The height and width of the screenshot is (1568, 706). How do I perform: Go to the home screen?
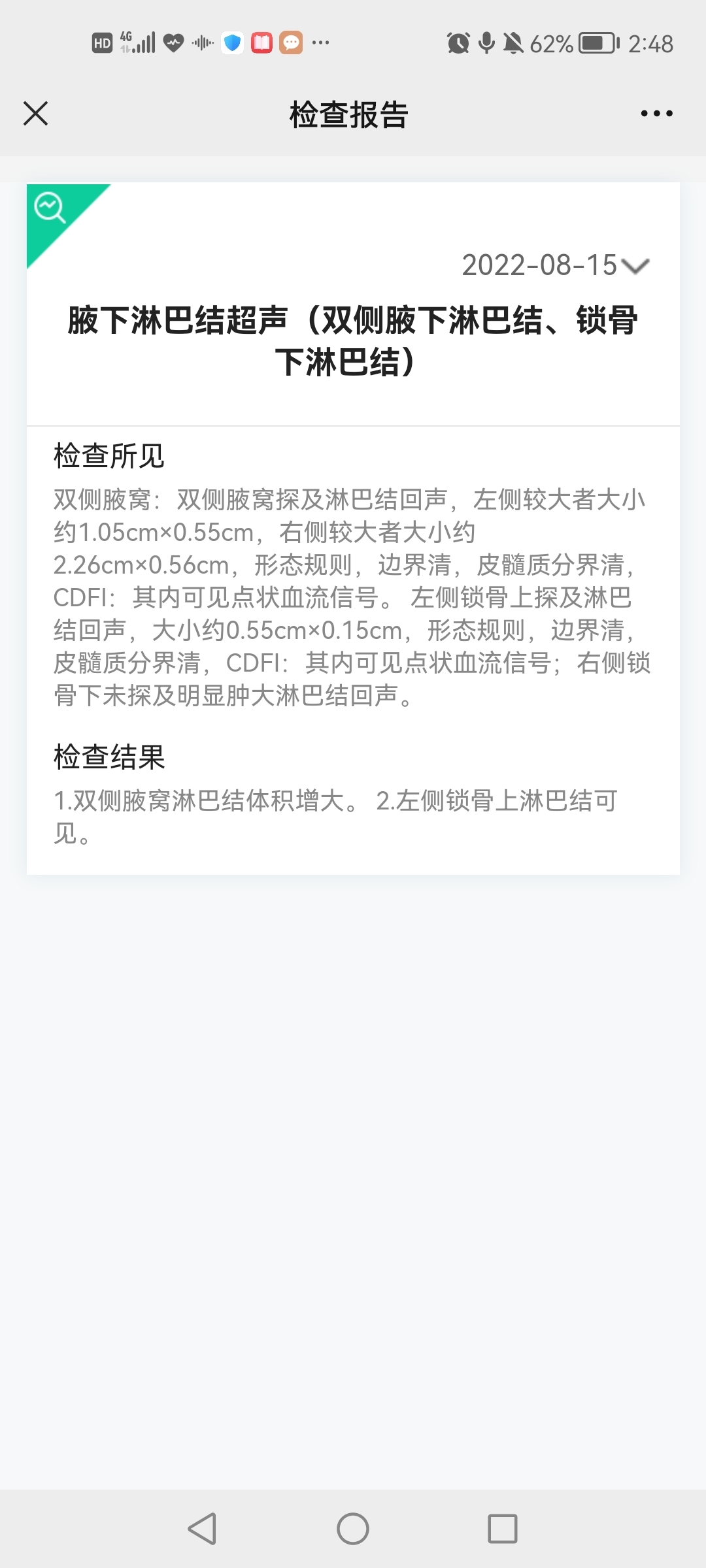(x=353, y=1528)
